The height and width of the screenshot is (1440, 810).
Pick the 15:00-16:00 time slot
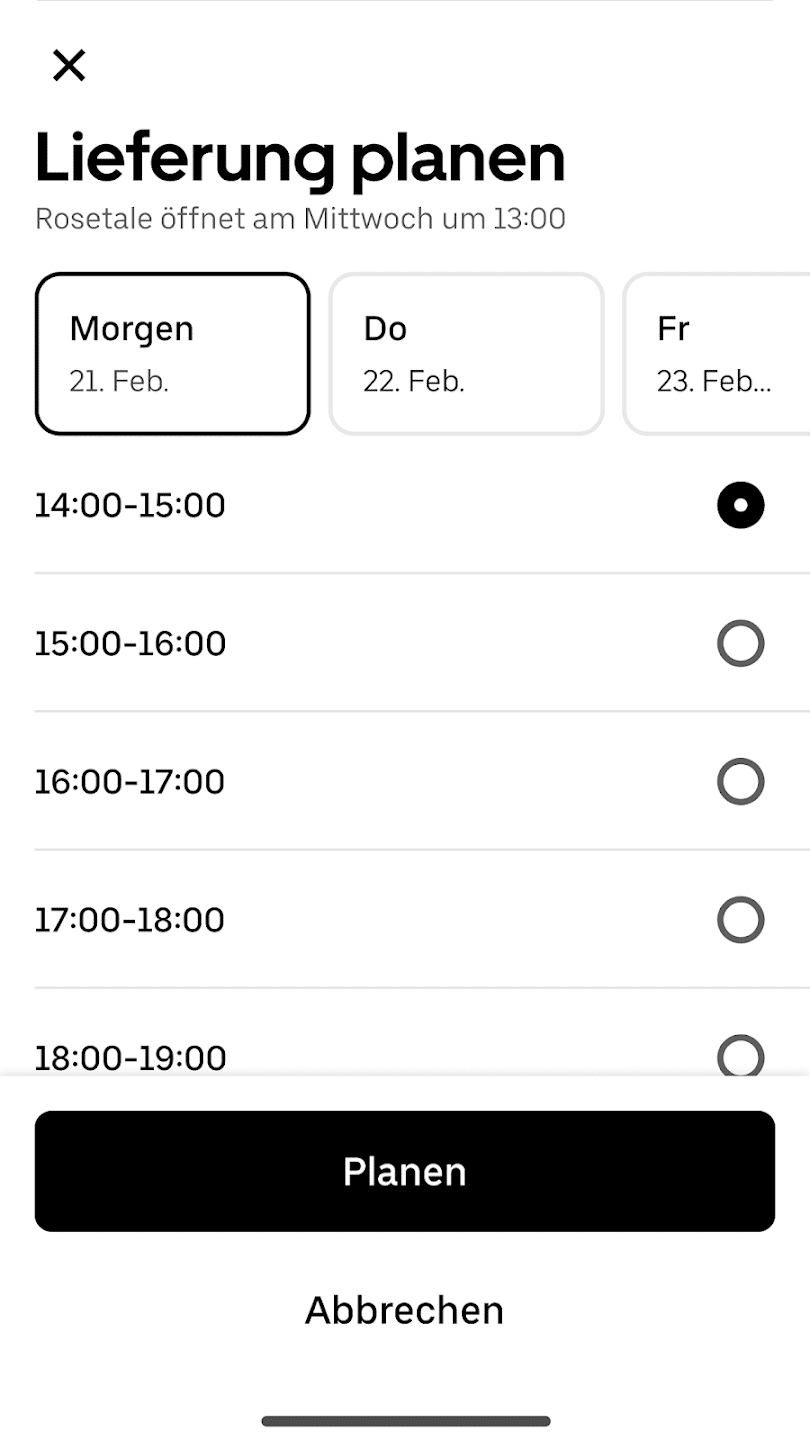click(x=740, y=643)
